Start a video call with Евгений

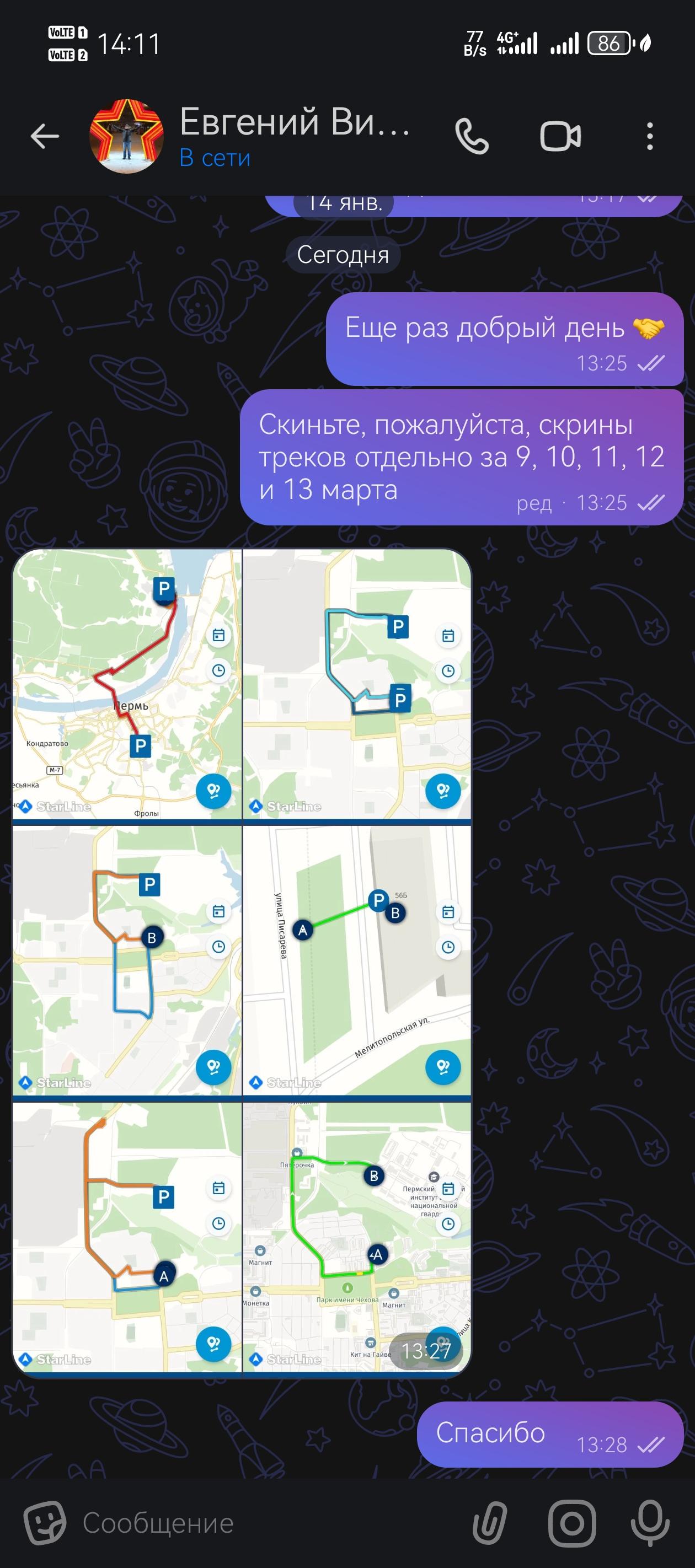[560, 136]
